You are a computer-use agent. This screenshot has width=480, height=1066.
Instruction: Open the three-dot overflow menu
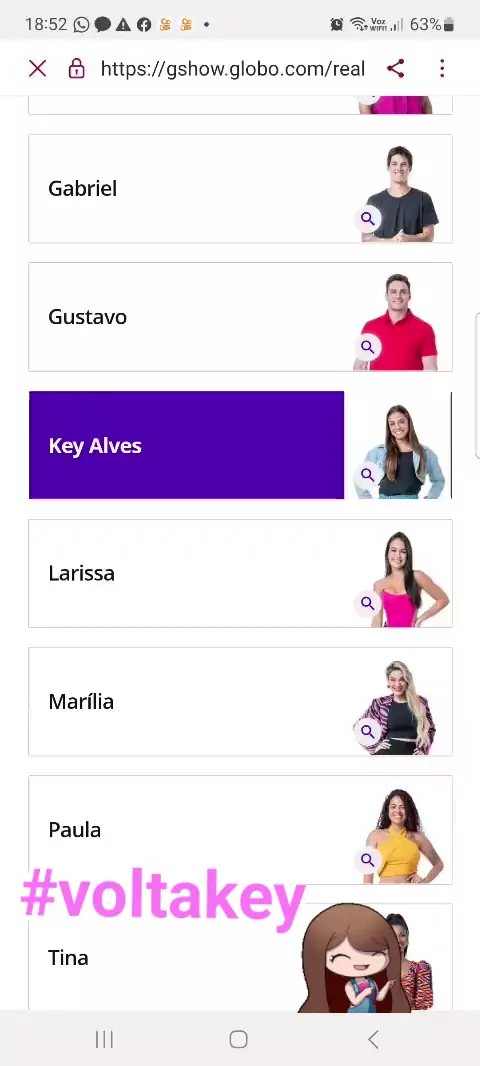click(x=442, y=68)
